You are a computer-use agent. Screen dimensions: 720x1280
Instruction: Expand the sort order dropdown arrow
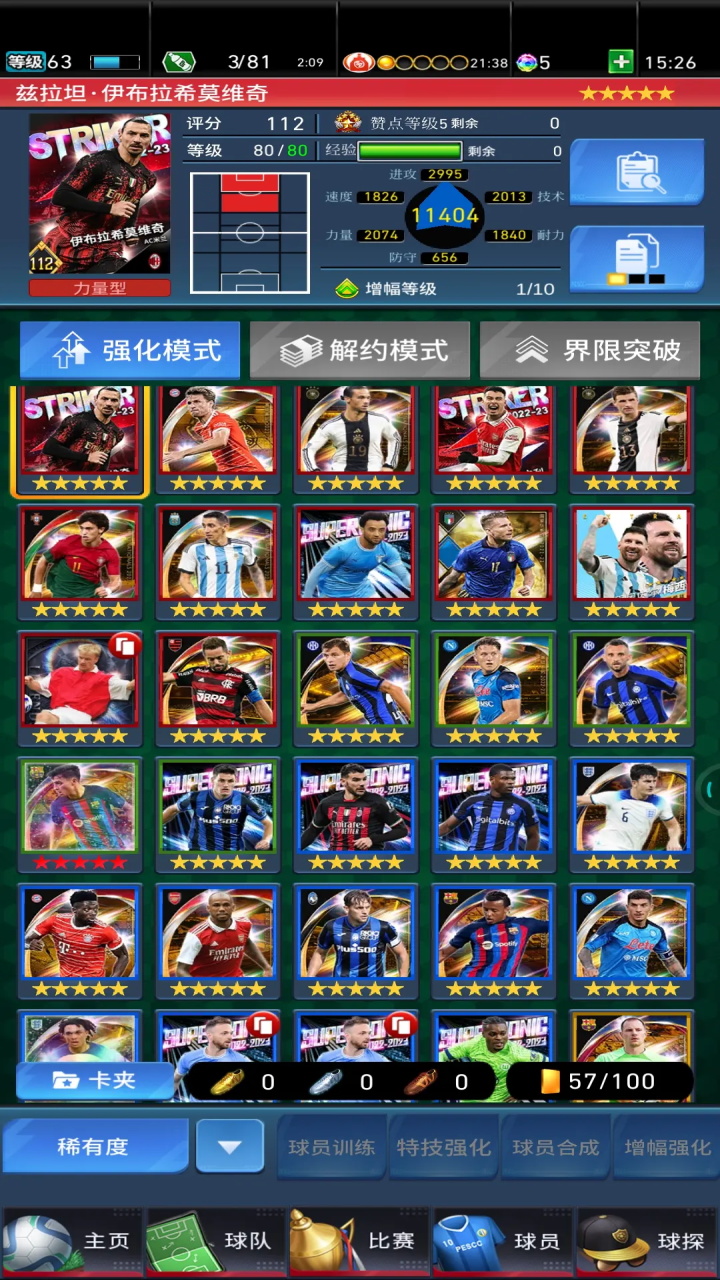(230, 1146)
